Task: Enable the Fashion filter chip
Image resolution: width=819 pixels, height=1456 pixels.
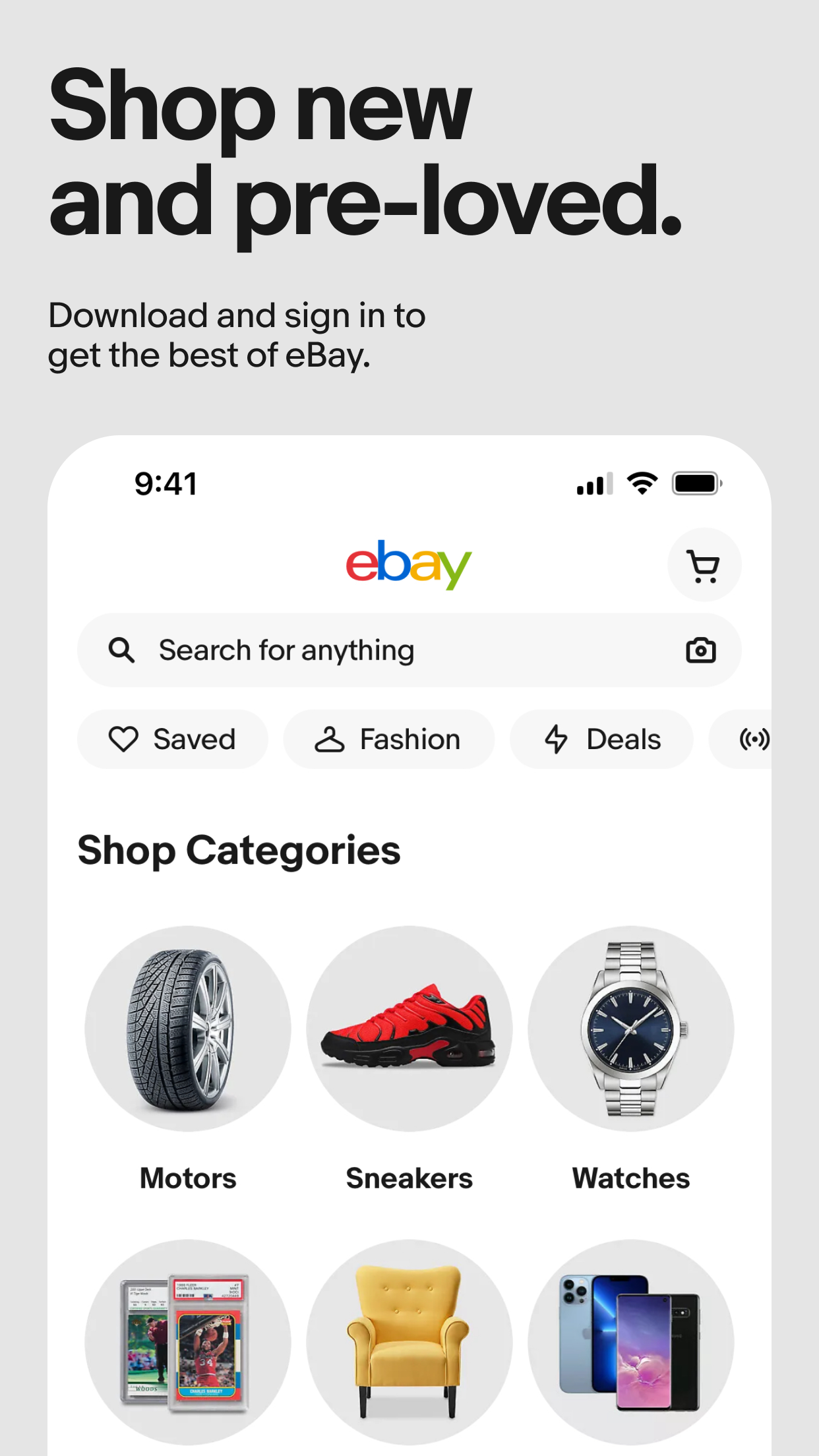Action: click(x=388, y=739)
